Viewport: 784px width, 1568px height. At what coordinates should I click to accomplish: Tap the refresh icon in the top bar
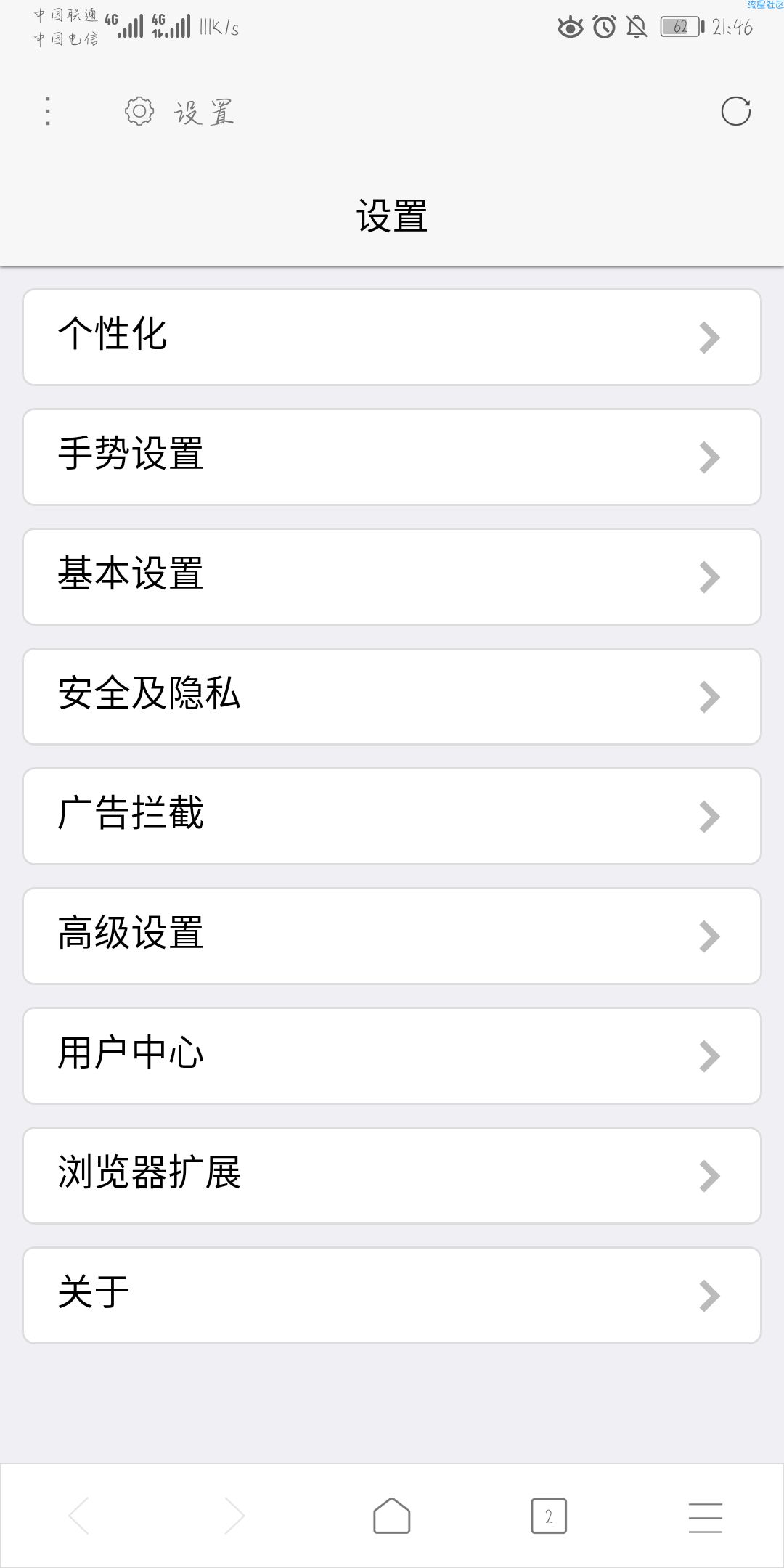click(735, 112)
